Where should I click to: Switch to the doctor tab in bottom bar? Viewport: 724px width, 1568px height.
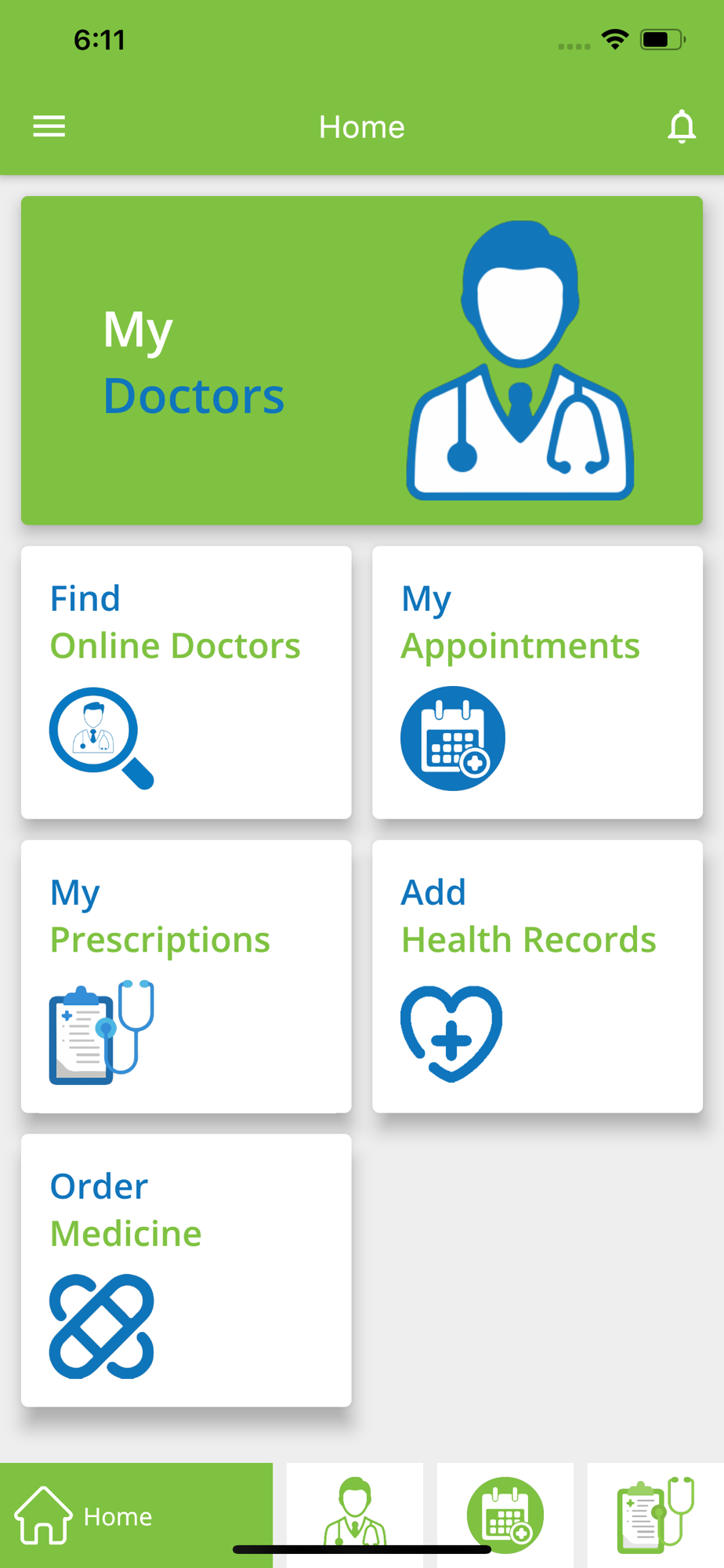pyautogui.click(x=355, y=1515)
